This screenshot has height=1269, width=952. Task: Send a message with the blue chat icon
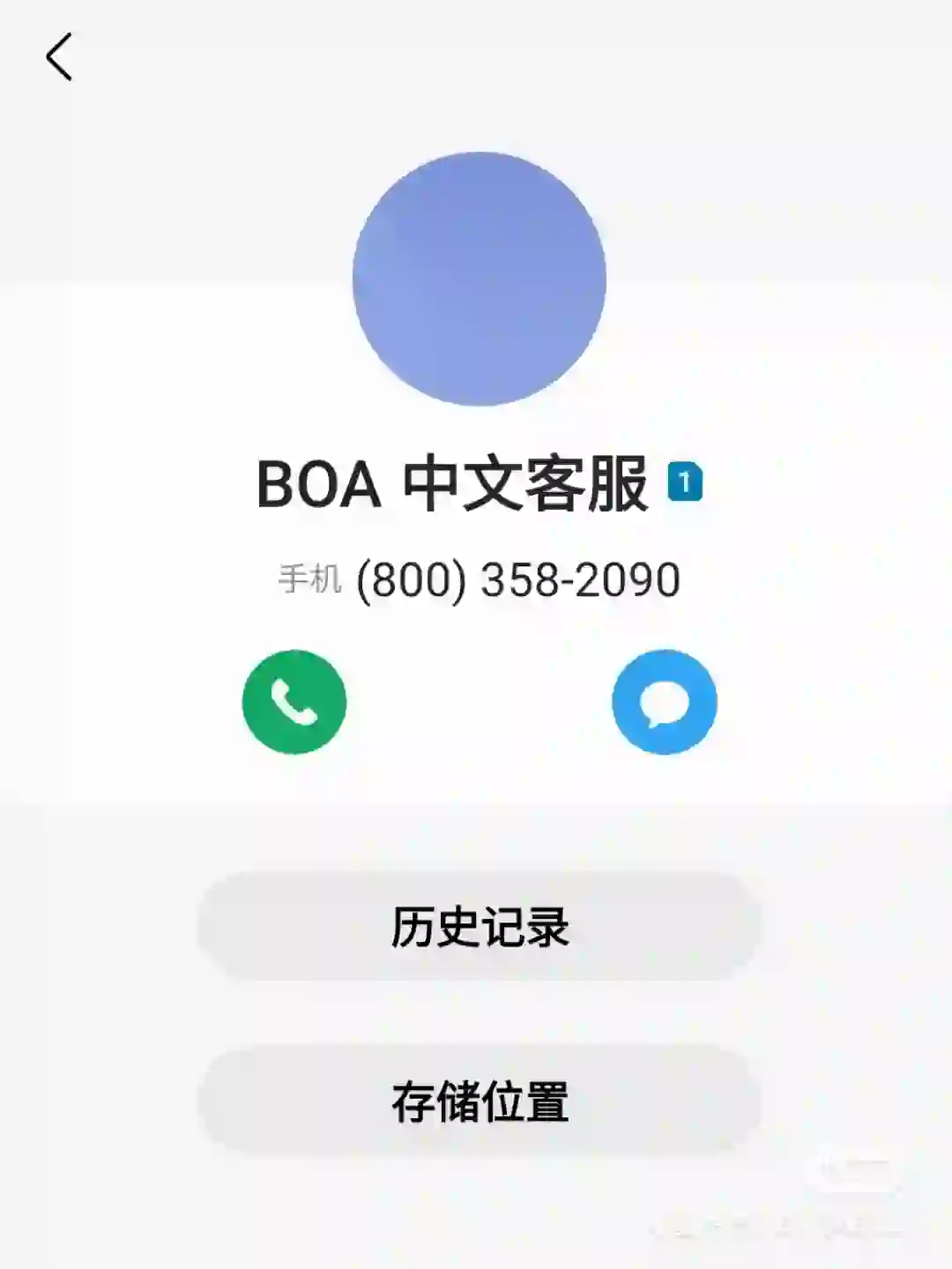(665, 702)
